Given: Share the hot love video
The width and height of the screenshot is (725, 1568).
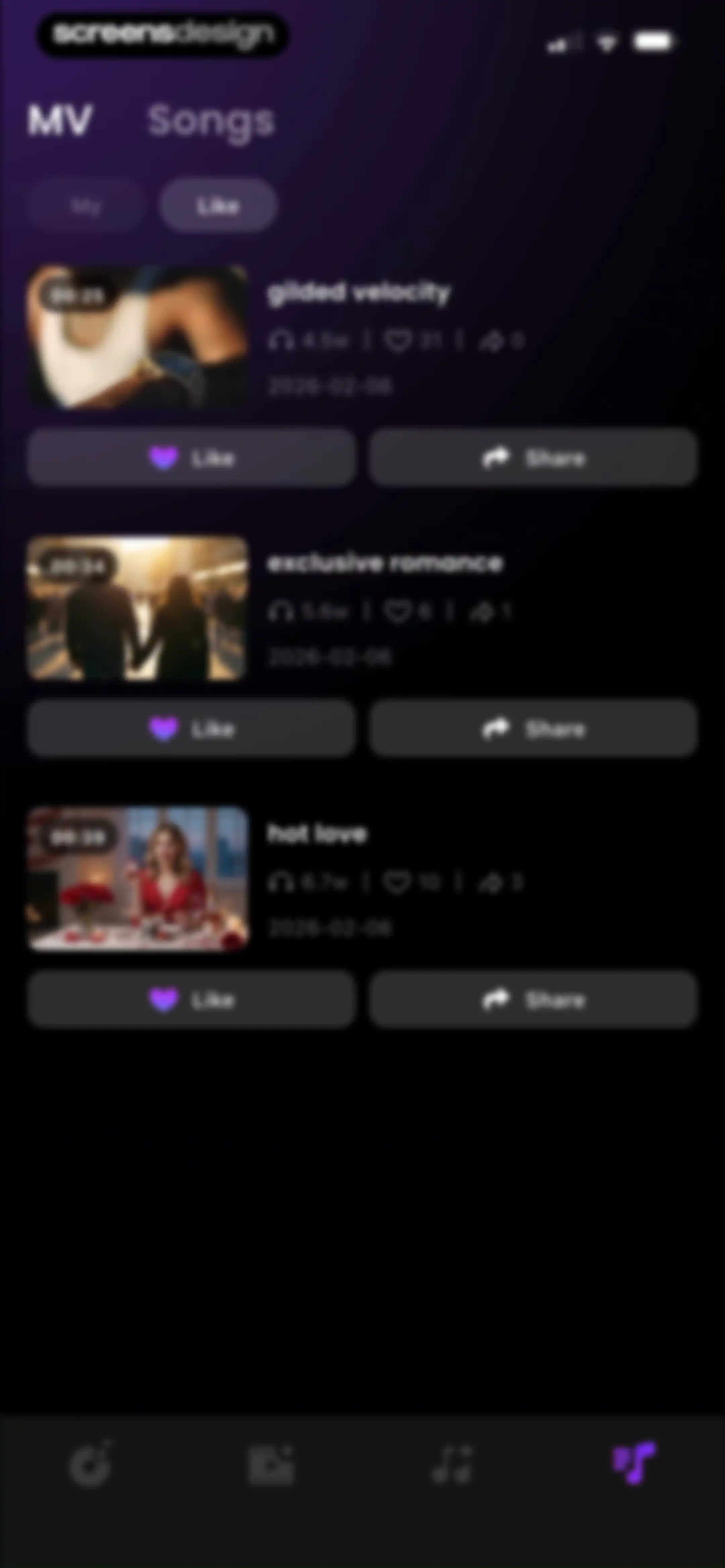Looking at the screenshot, I should coord(533,999).
